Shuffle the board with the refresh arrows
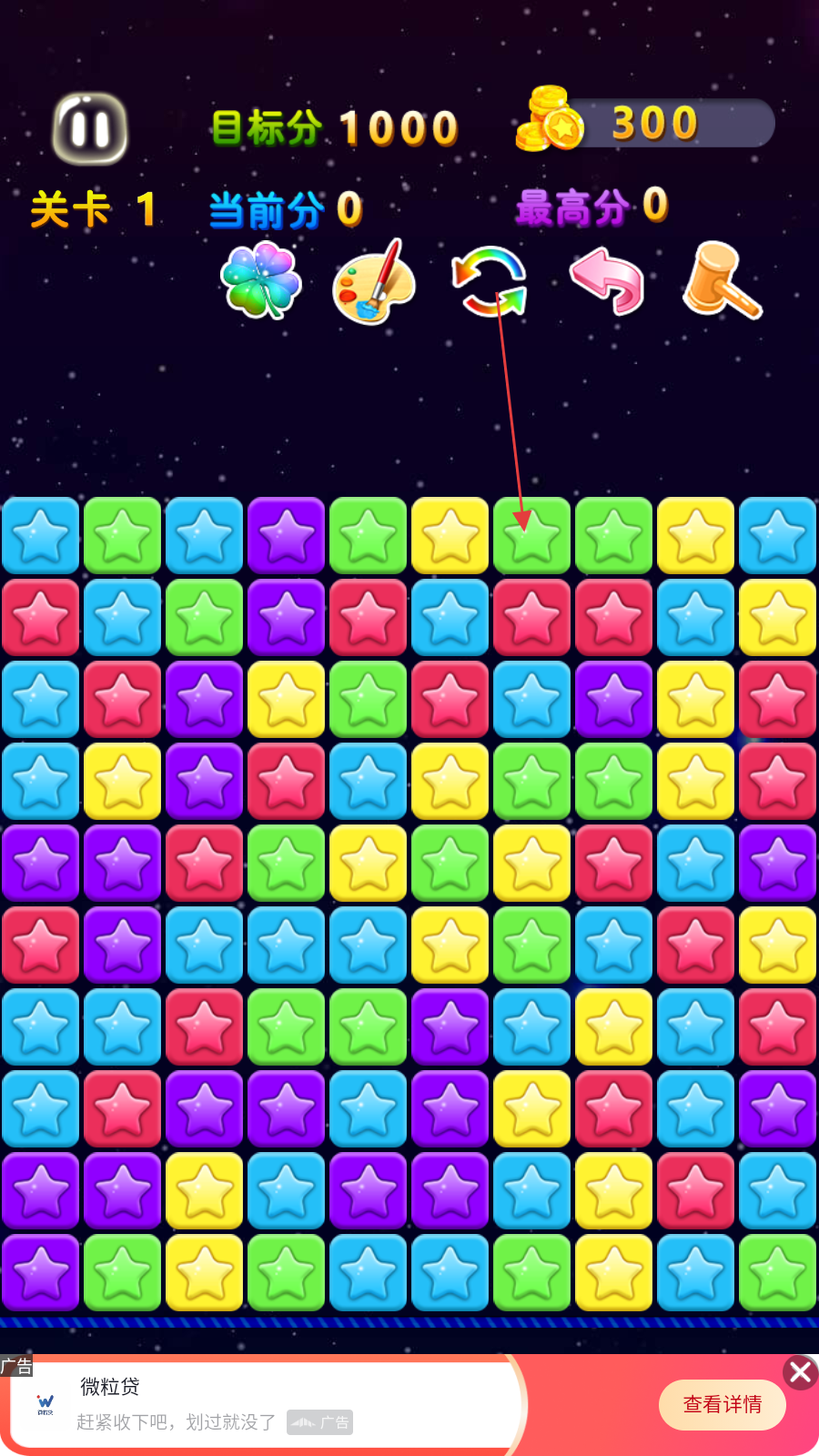 coord(490,282)
